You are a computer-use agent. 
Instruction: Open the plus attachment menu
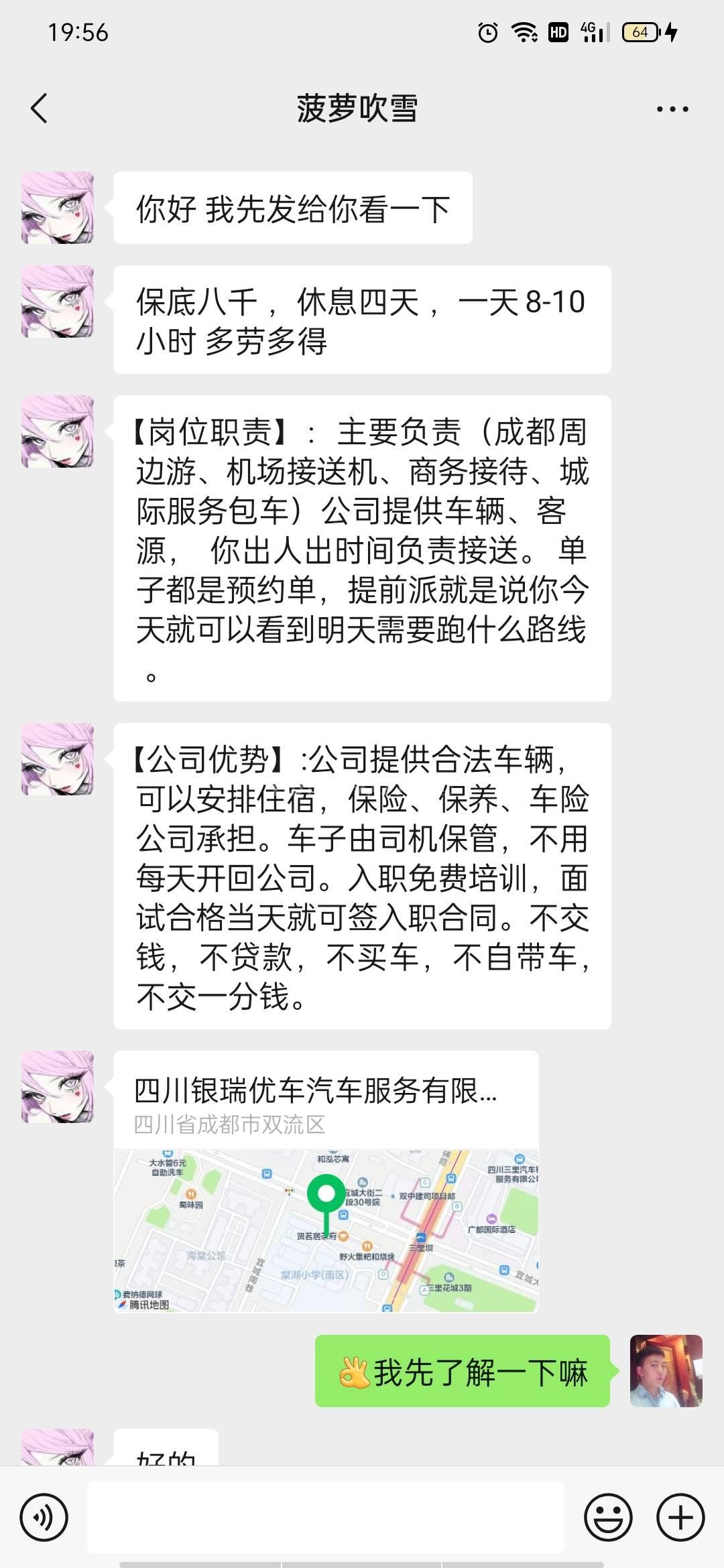click(x=680, y=1518)
